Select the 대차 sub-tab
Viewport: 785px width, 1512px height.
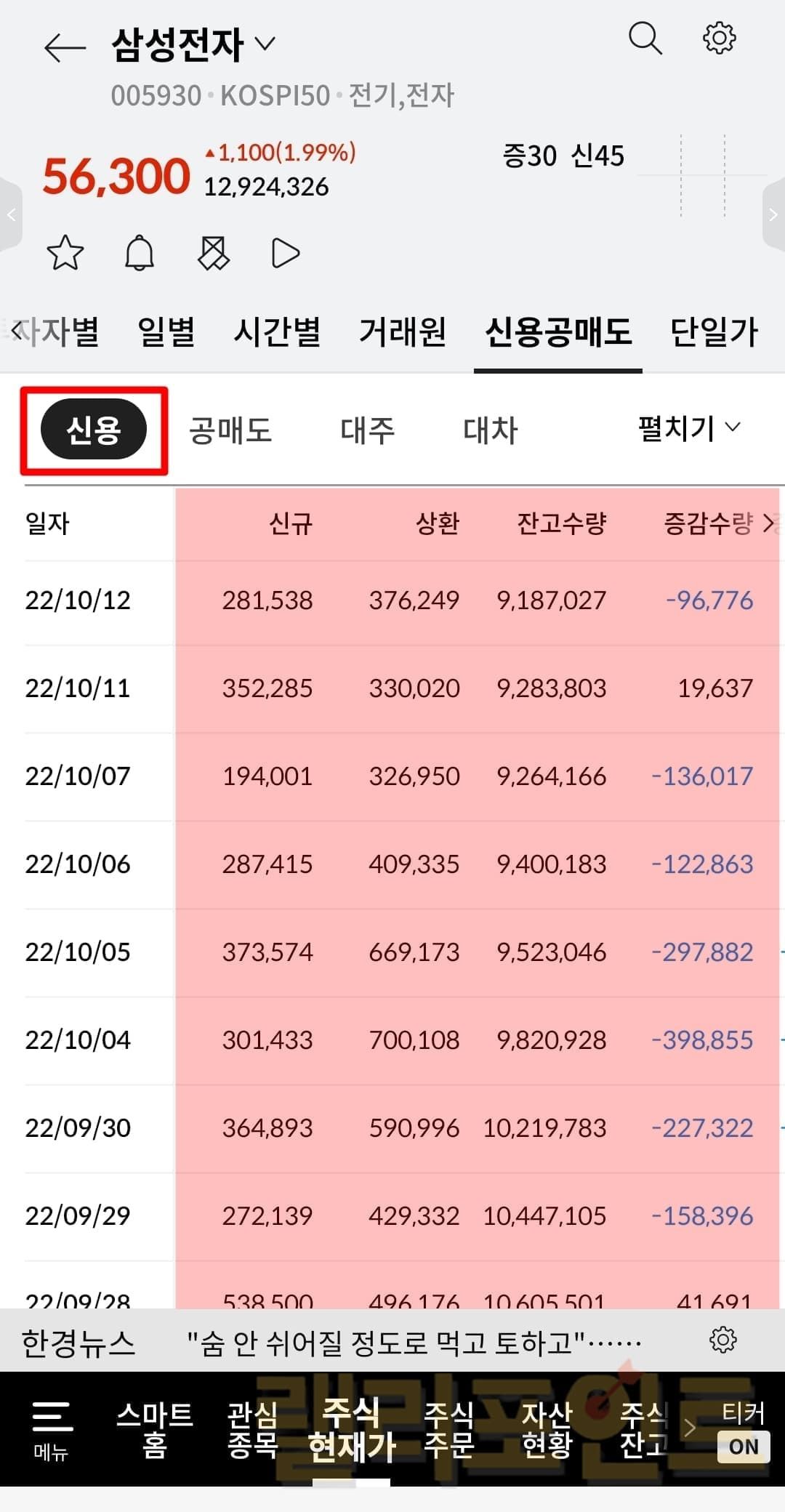pos(490,430)
